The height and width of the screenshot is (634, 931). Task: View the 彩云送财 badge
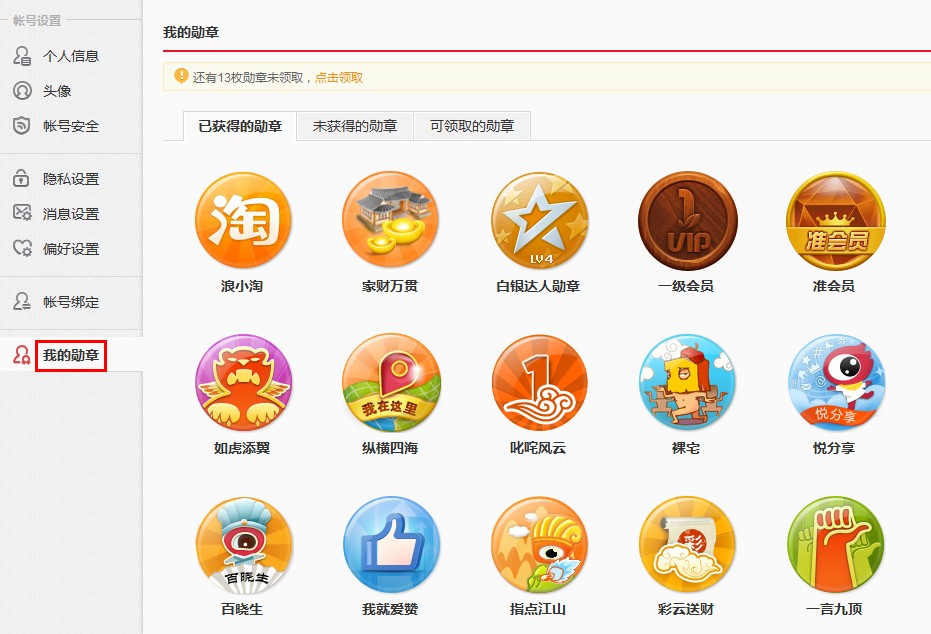point(686,545)
